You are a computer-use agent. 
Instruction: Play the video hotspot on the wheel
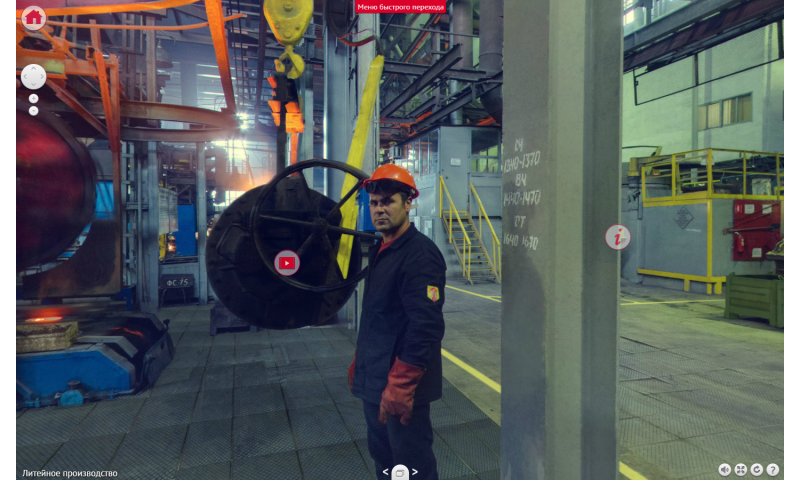(x=287, y=263)
